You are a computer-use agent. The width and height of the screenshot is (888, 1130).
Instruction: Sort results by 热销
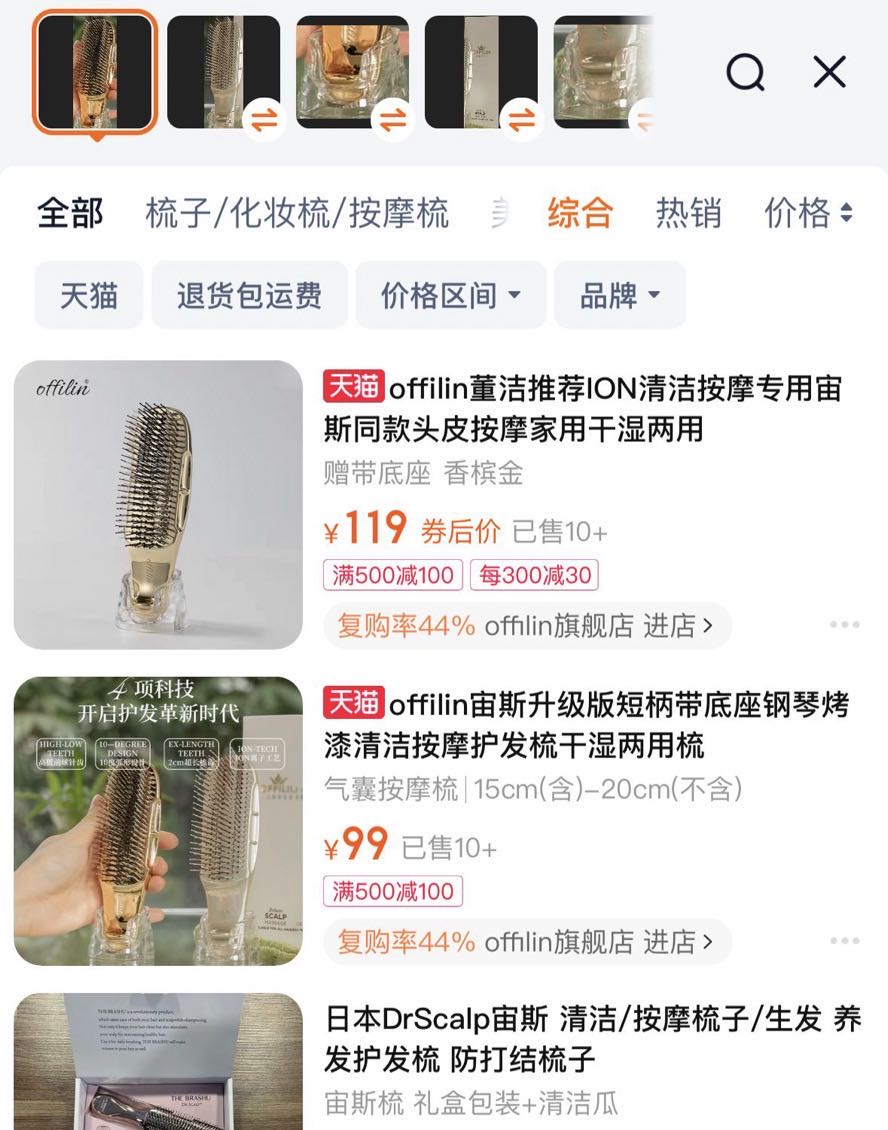coord(688,213)
